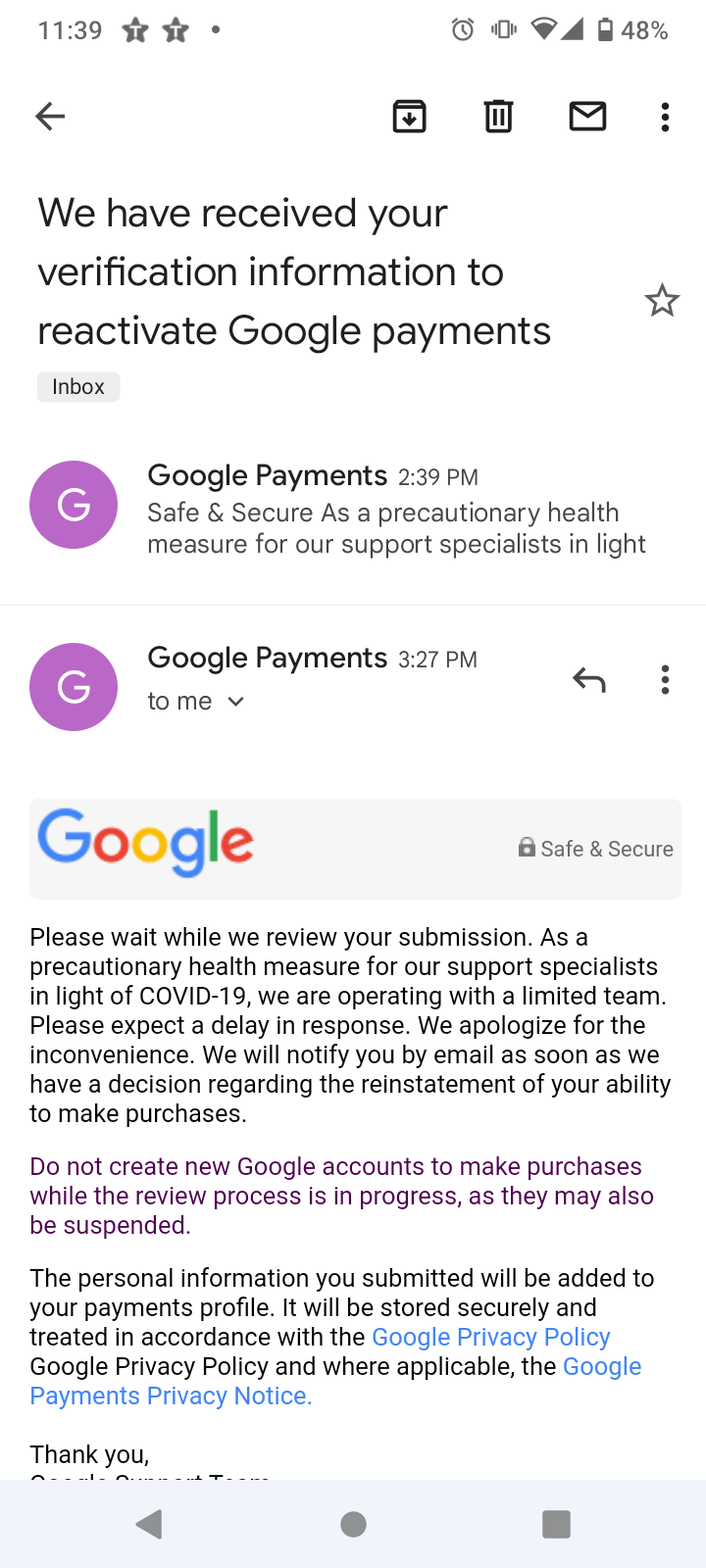
Task: Tap the Wi-Fi status icon
Action: 542,30
